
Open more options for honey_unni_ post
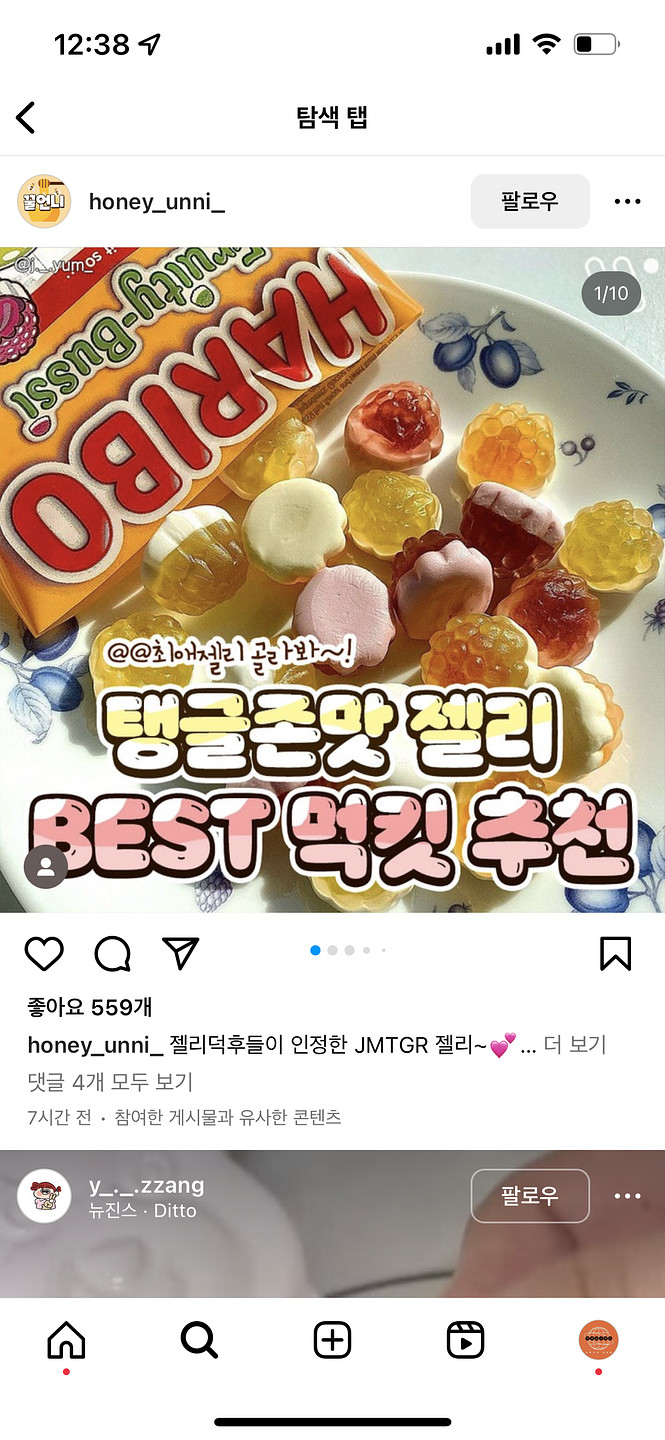tap(627, 202)
